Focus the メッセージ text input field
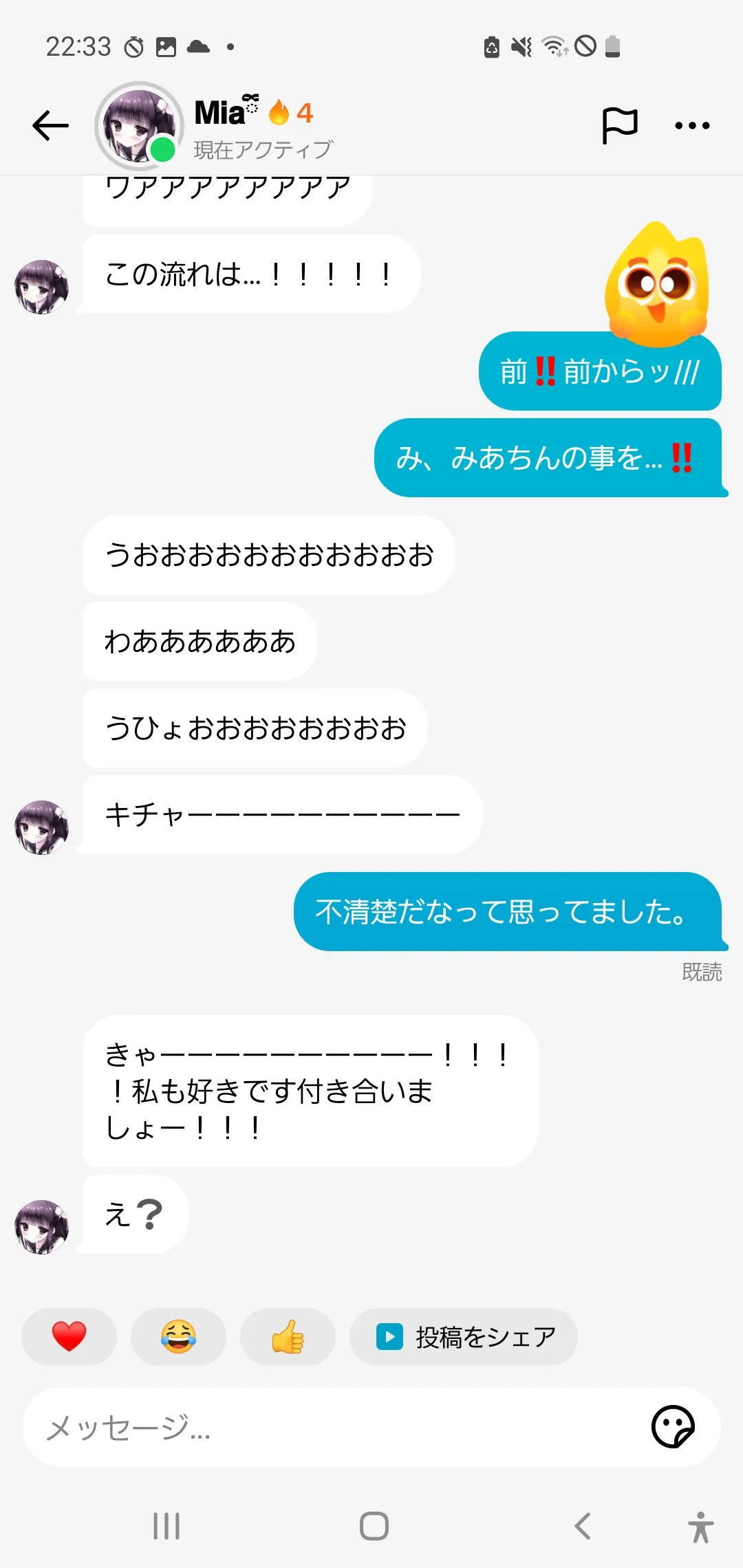Image resolution: width=743 pixels, height=1568 pixels. tap(330, 1427)
